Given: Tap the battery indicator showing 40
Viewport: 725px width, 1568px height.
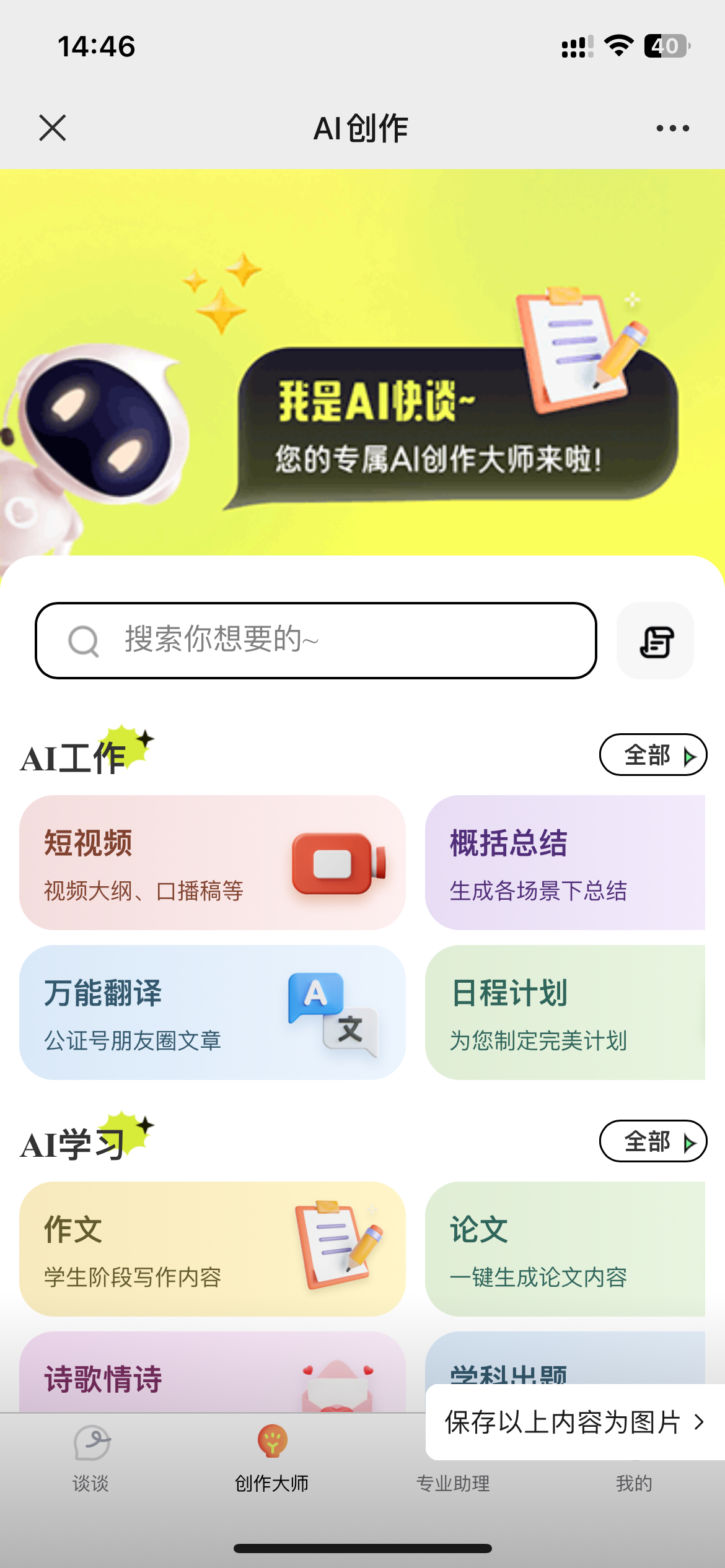Looking at the screenshot, I should pyautogui.click(x=664, y=43).
